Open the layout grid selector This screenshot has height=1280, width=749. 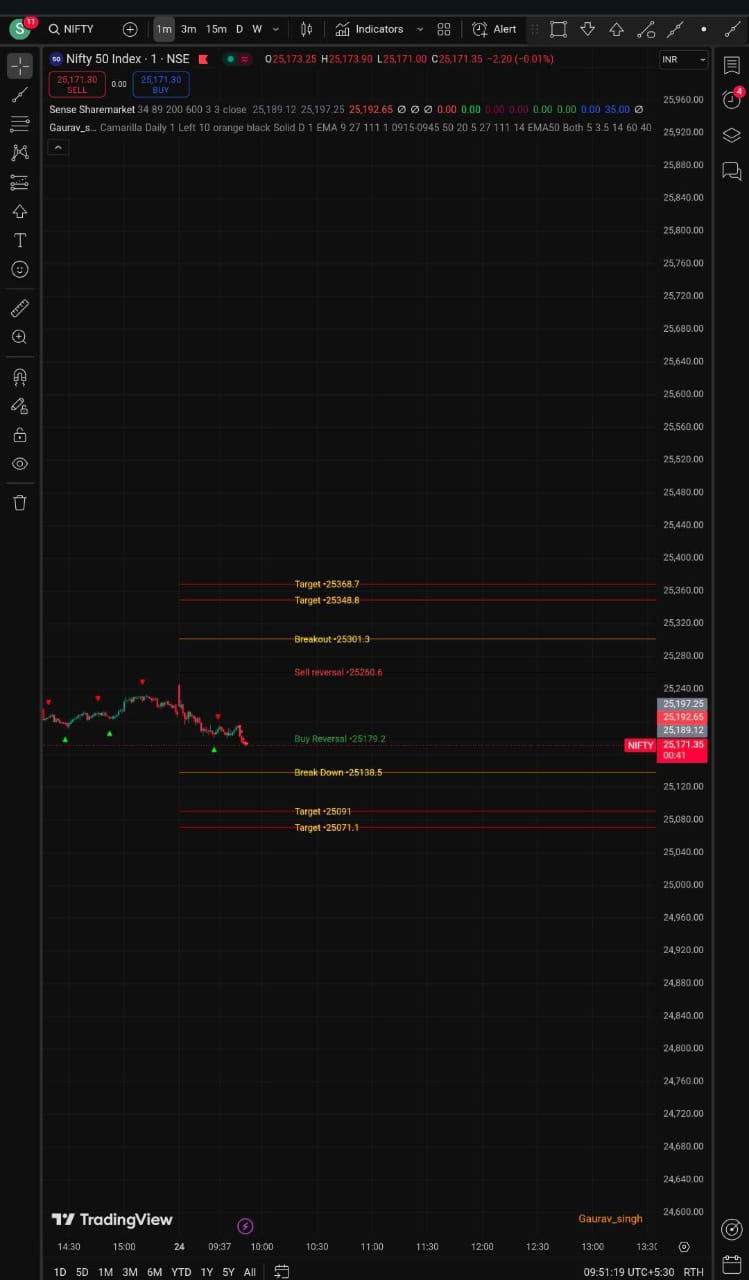click(444, 29)
